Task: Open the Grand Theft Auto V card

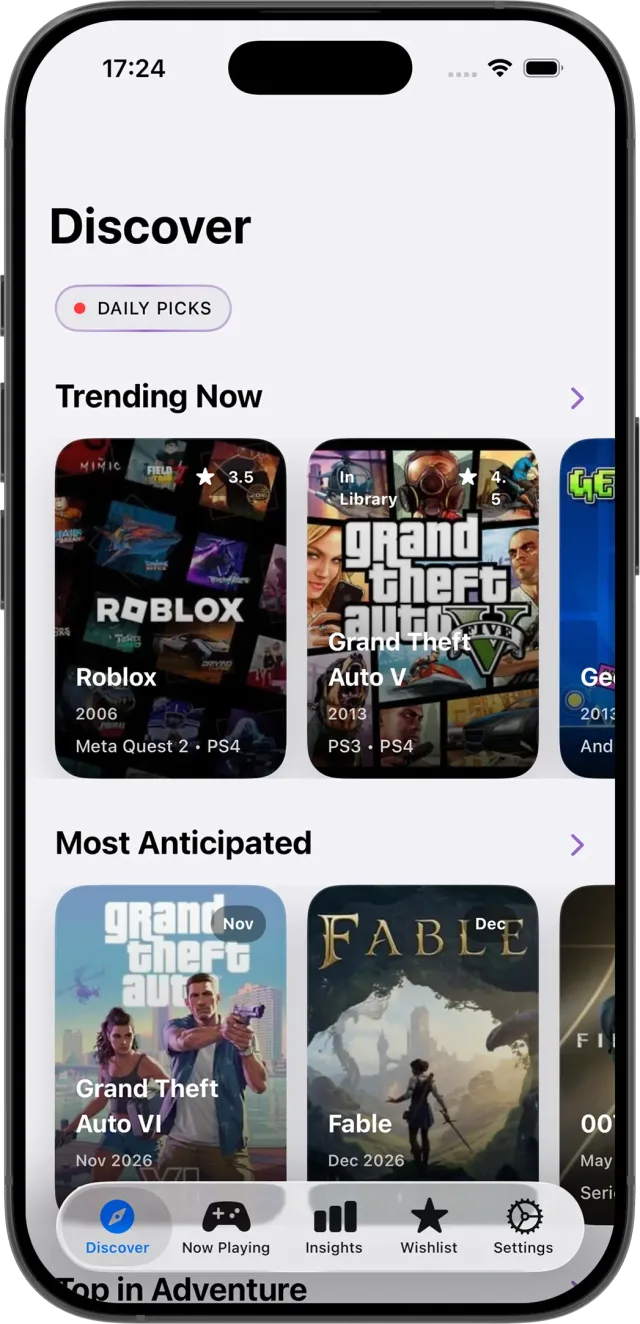Action: [x=422, y=607]
